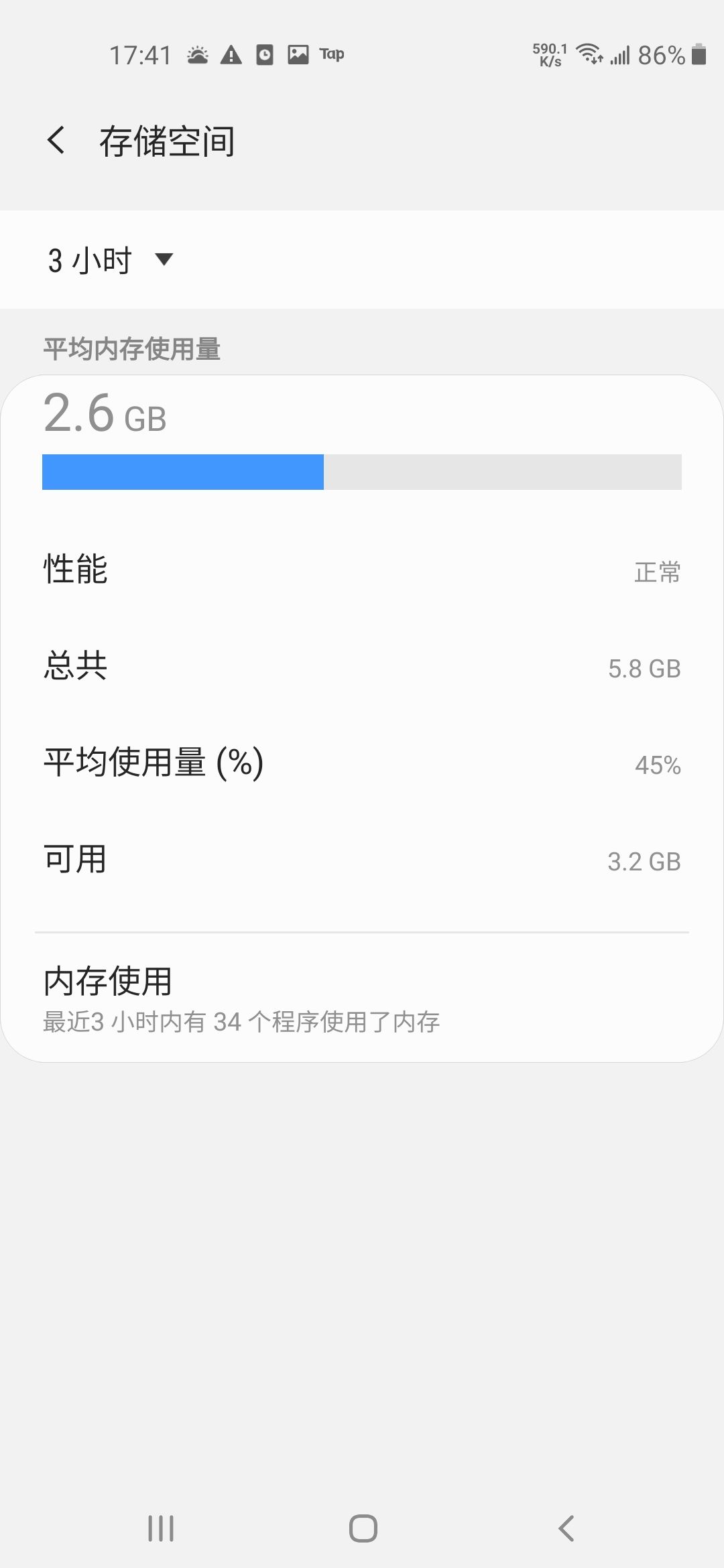Tap the 平均使用量 45% row
Image resolution: width=724 pixels, height=1568 pixels.
coord(362,764)
